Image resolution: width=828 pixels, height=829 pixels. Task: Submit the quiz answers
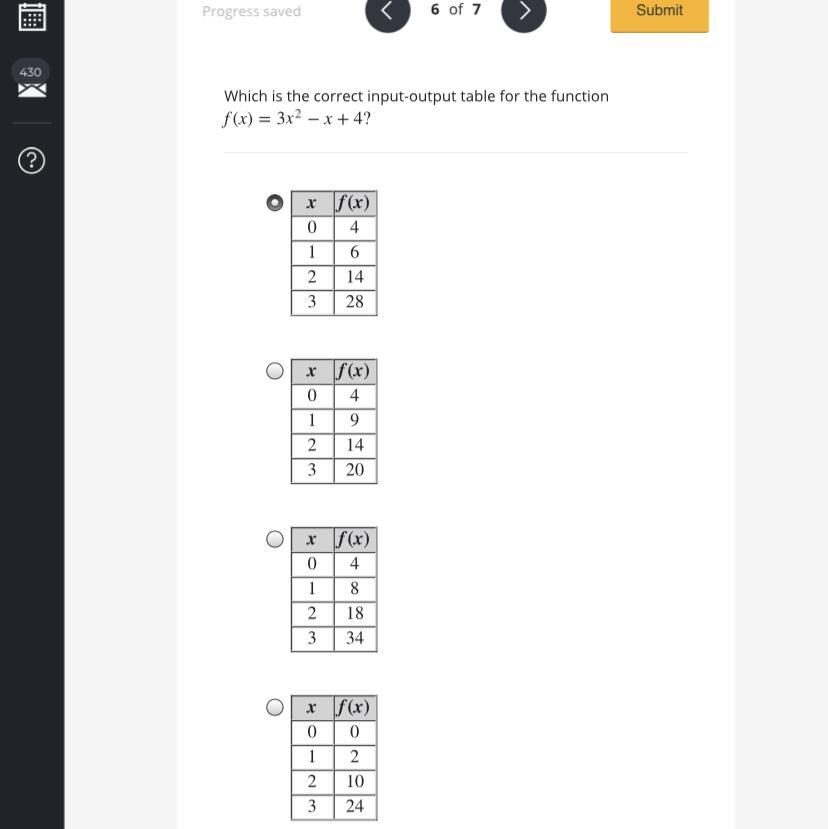coord(659,13)
